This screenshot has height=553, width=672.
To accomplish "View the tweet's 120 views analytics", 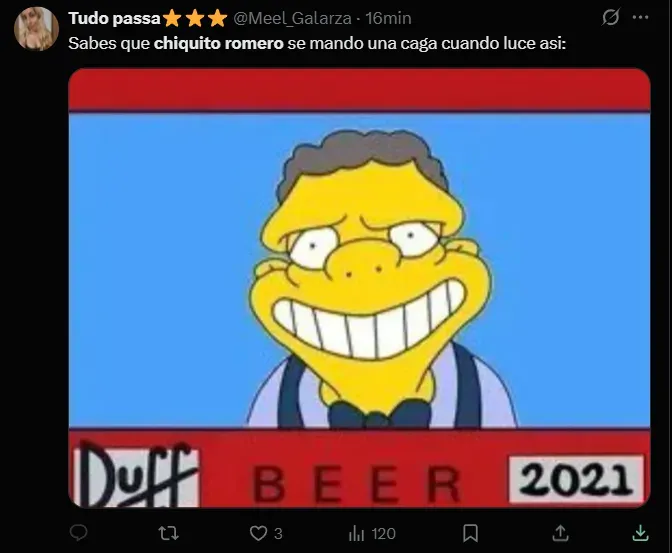I will point(358,532).
